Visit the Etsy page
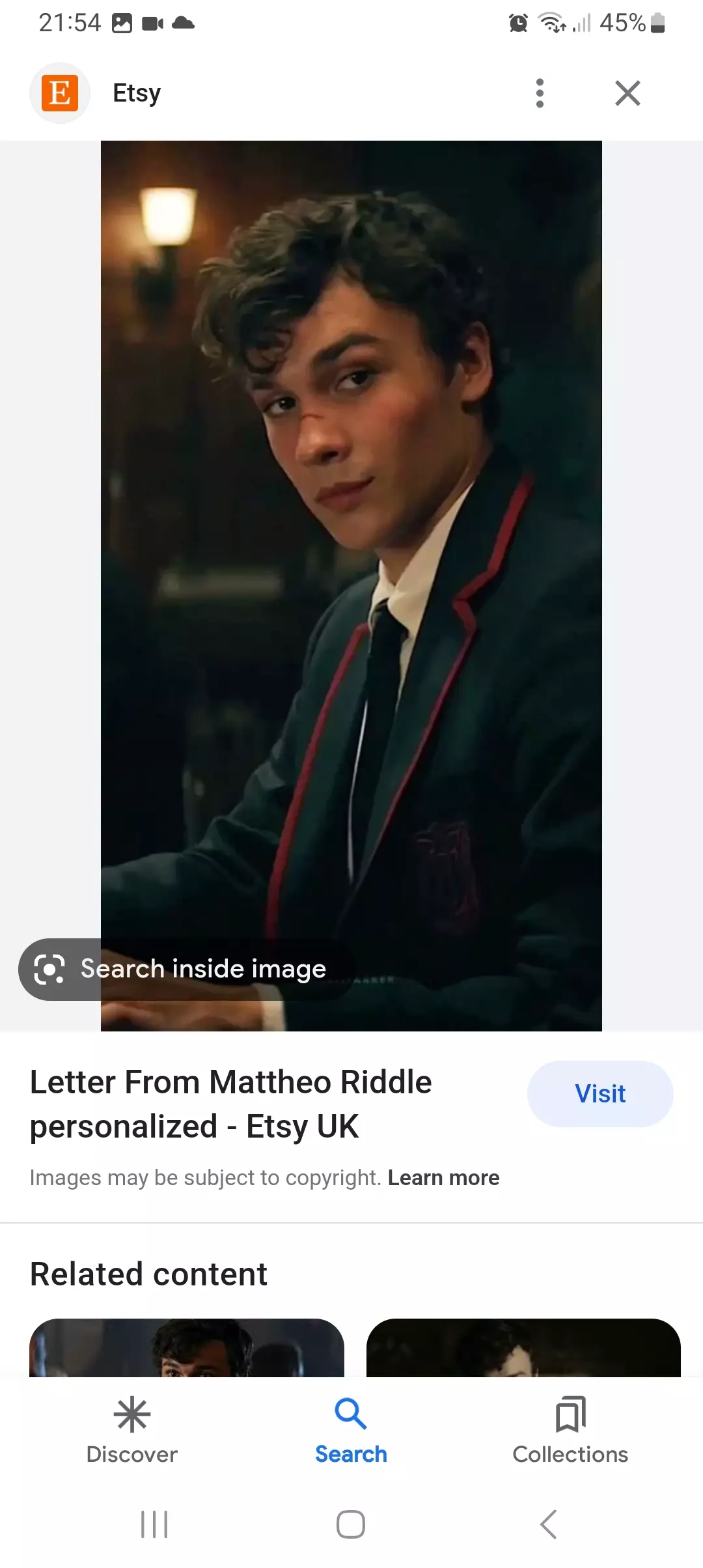The width and height of the screenshot is (703, 1568). pos(600,1094)
